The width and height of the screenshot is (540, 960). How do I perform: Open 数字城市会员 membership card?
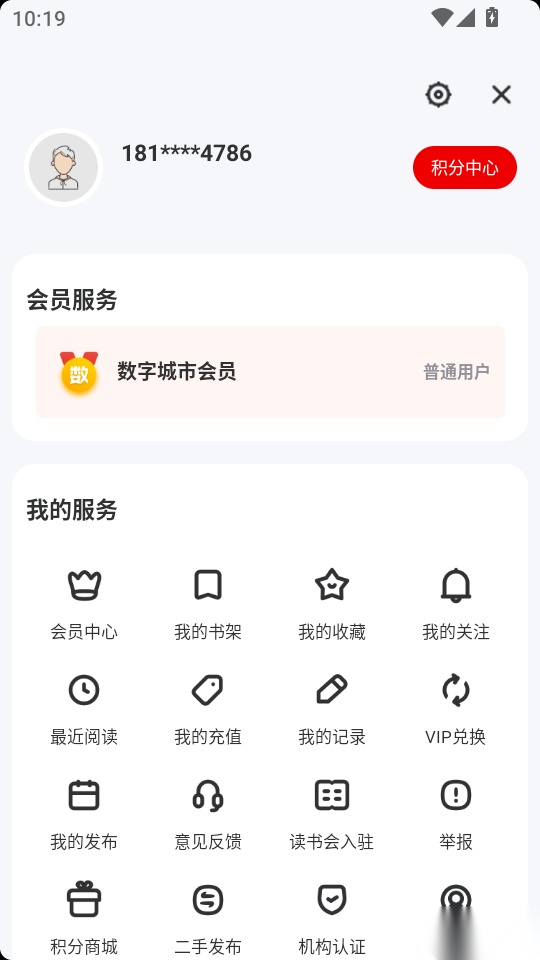pyautogui.click(x=270, y=372)
